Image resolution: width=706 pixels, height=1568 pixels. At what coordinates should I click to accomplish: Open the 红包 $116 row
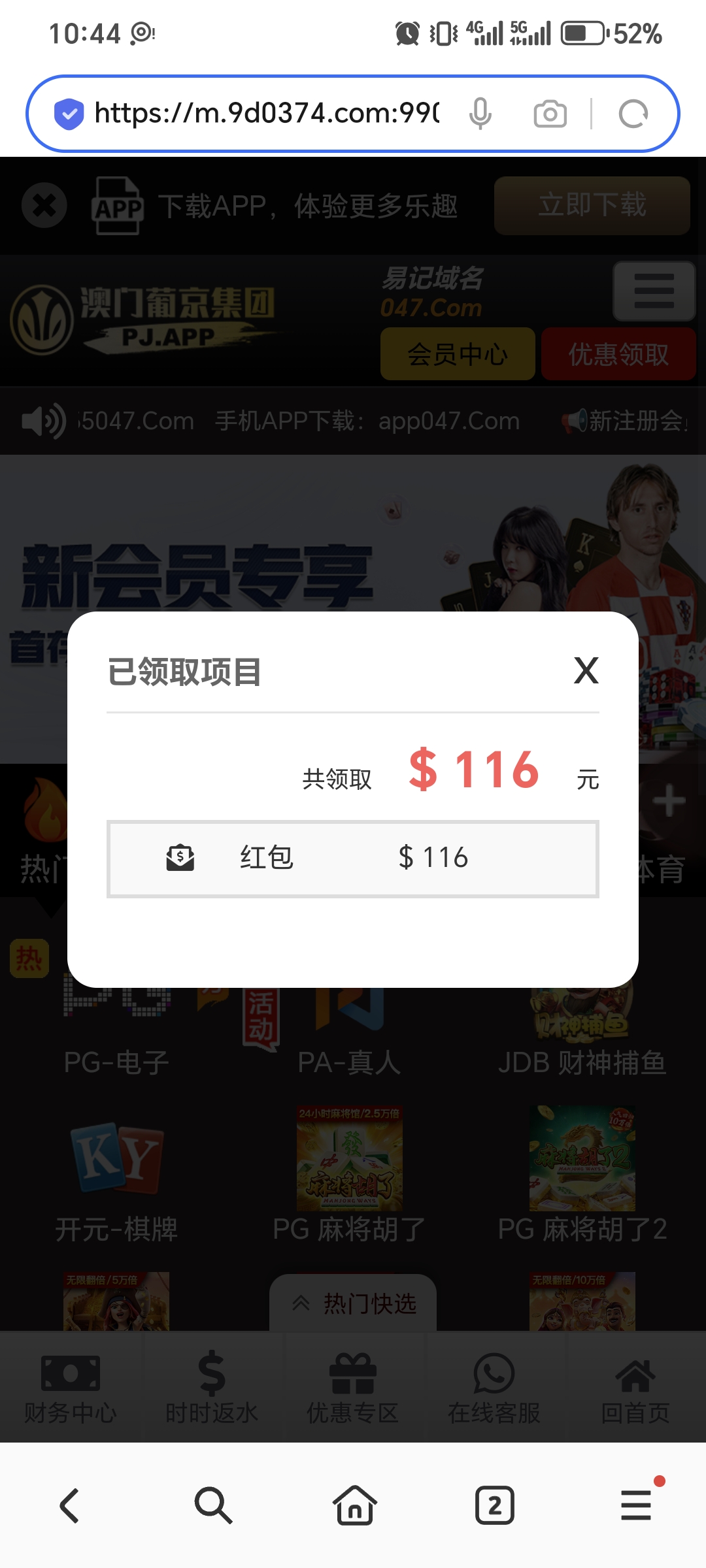click(x=353, y=858)
